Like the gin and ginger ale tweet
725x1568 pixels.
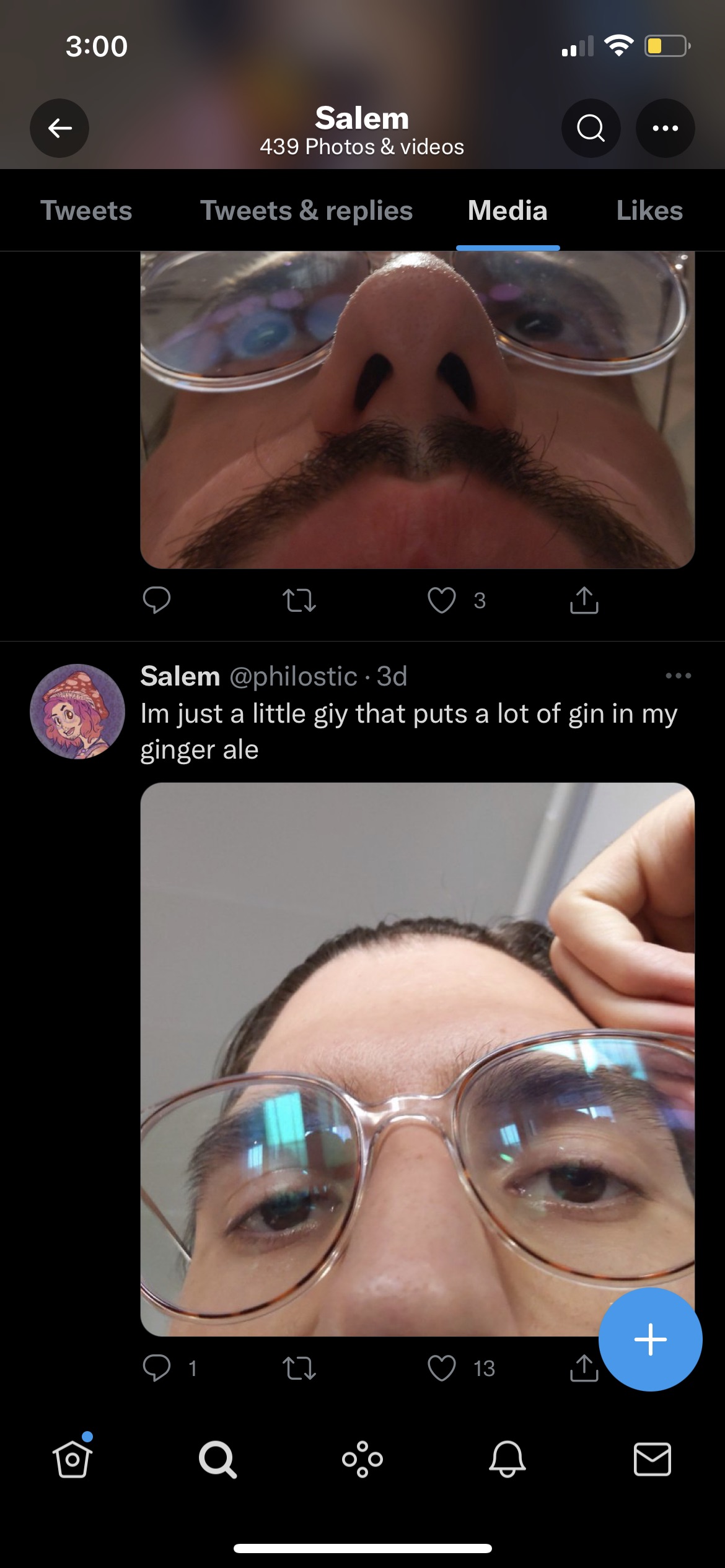coord(442,1368)
